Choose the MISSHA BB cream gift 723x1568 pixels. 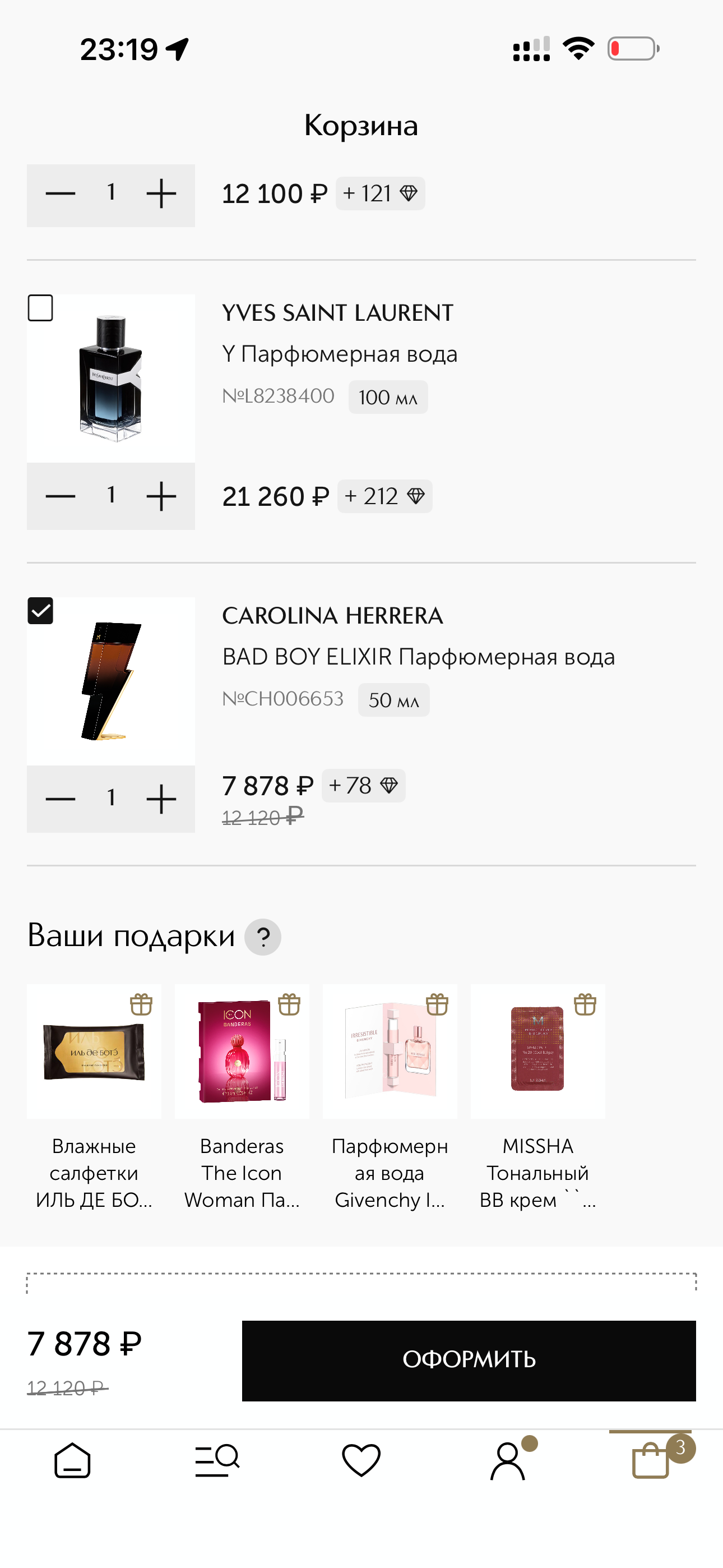tap(537, 1051)
